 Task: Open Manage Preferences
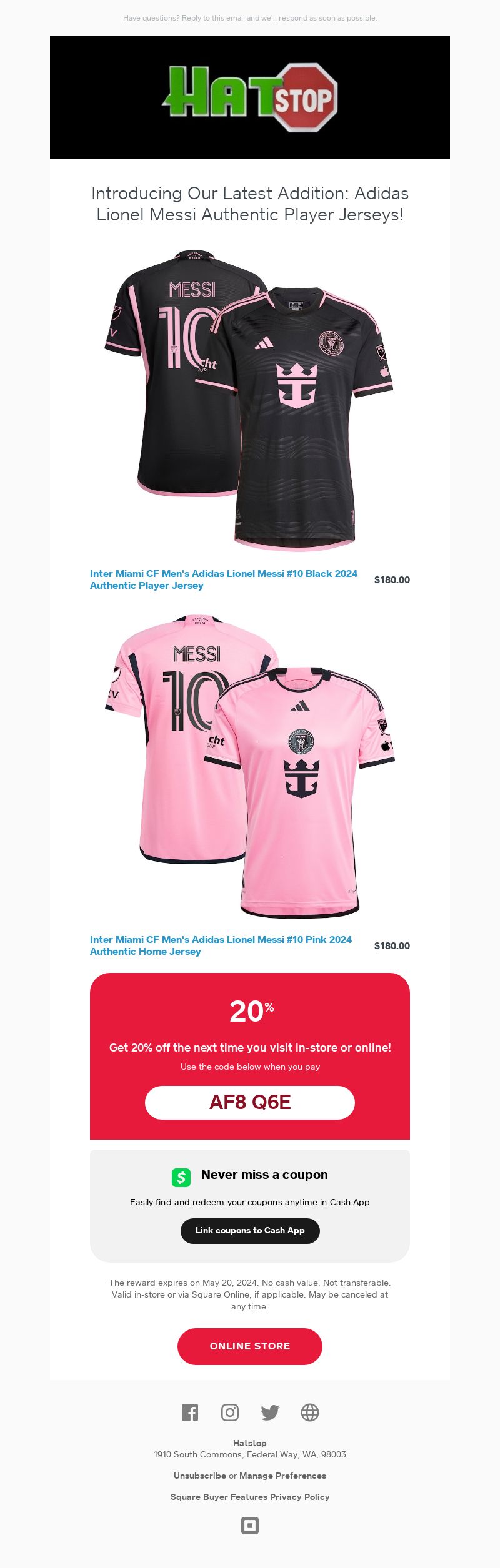282,1476
